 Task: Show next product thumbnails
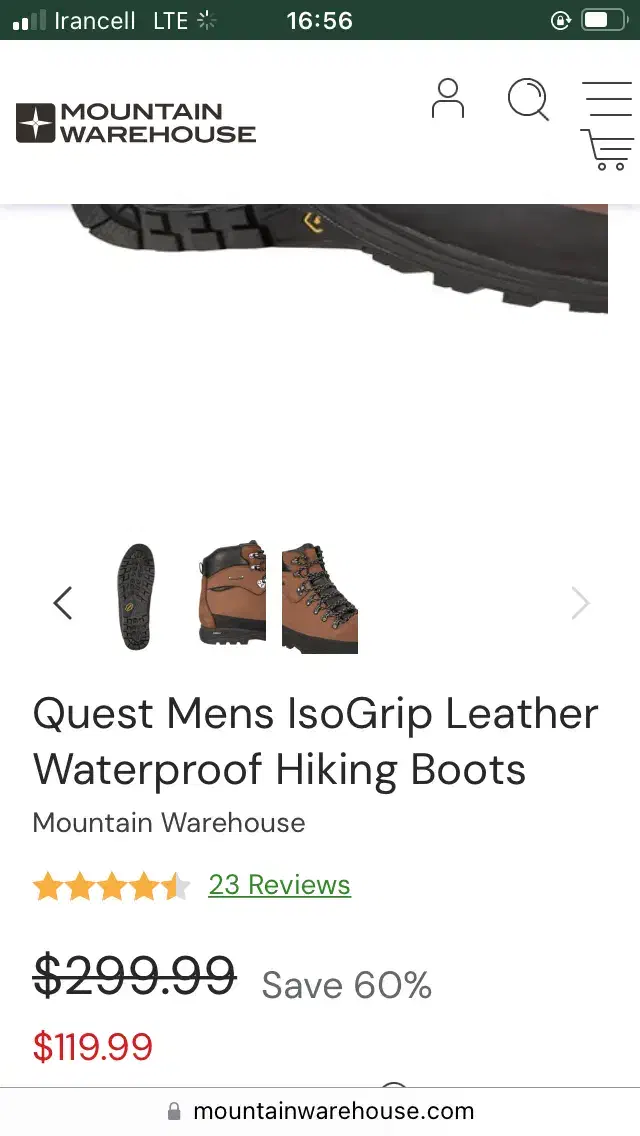coord(580,603)
